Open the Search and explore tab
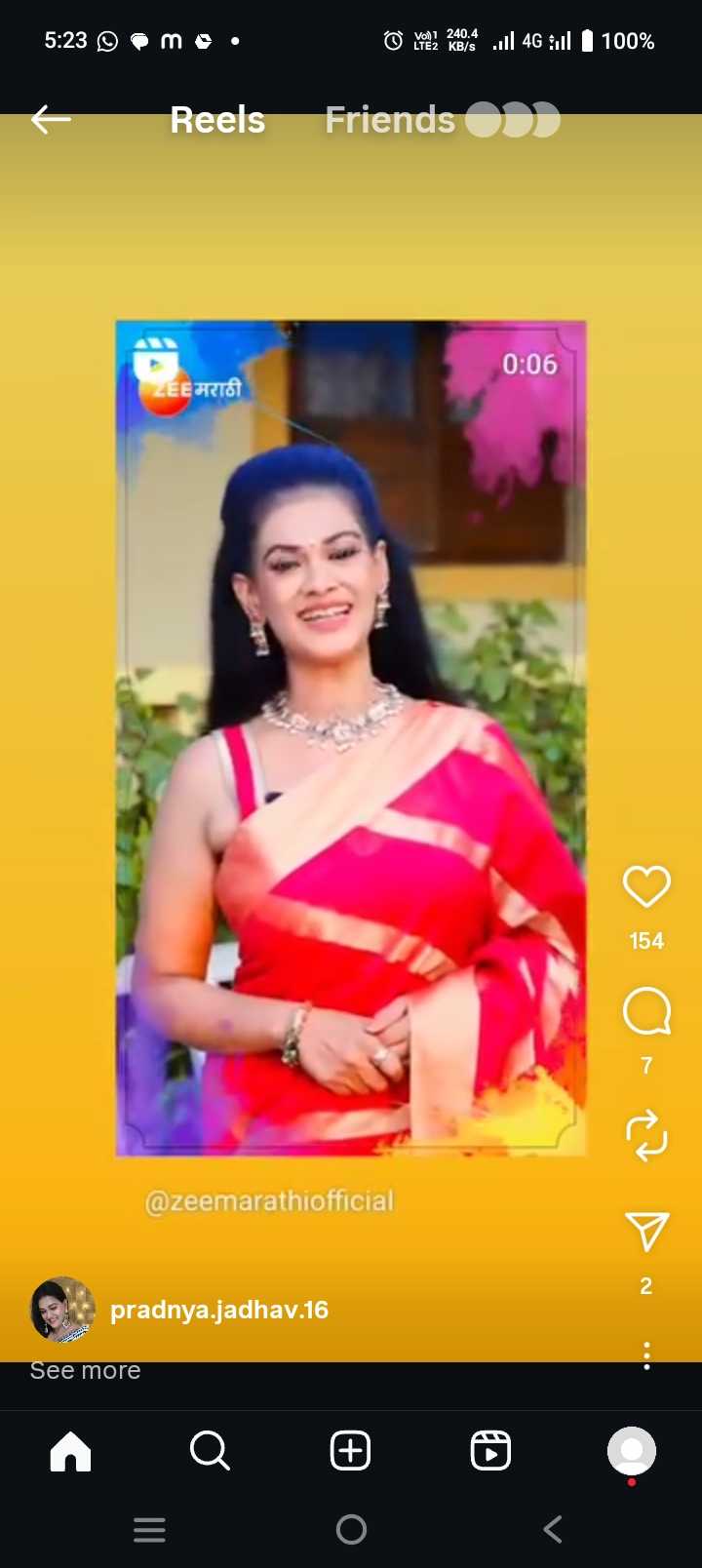Image resolution: width=702 pixels, height=1568 pixels. [210, 1451]
